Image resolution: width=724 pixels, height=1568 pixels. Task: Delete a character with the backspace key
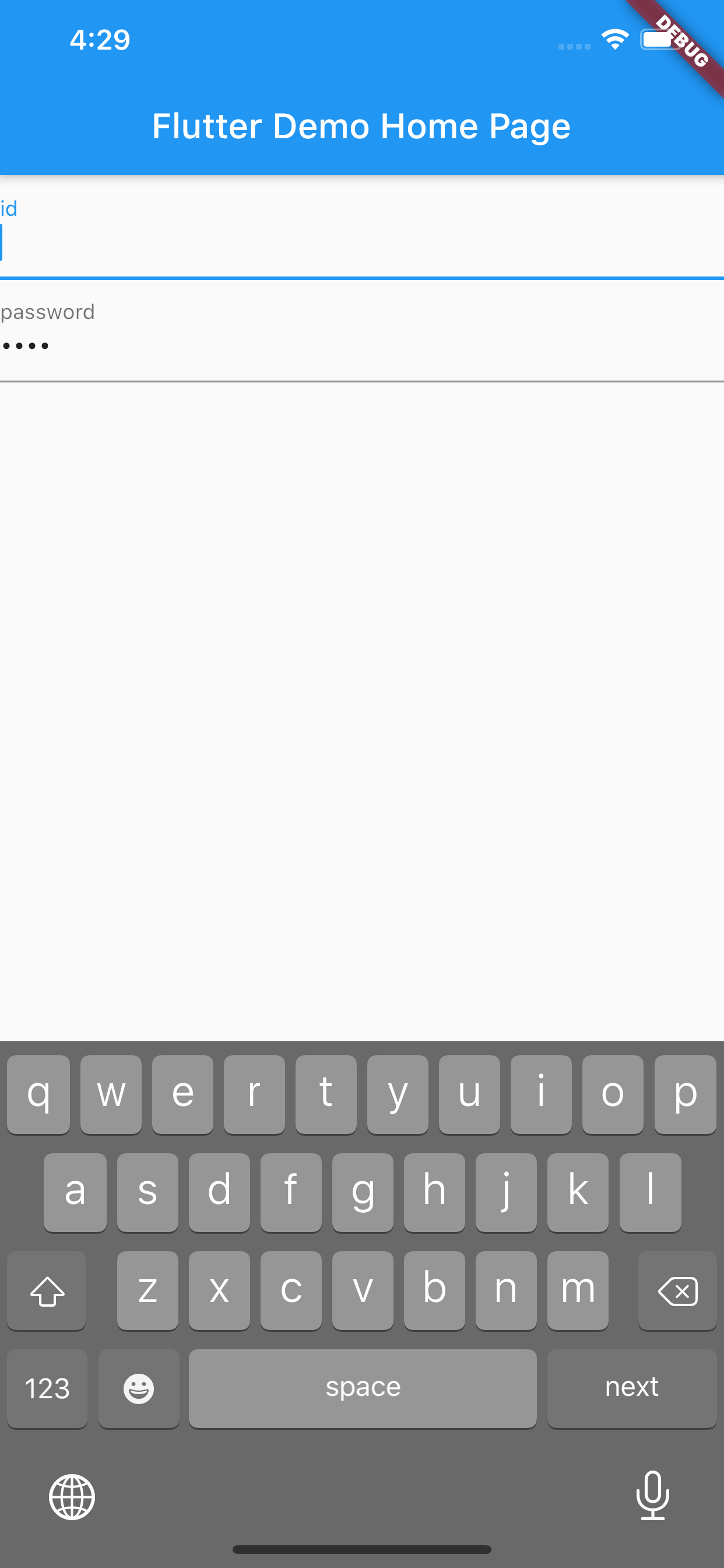[677, 1290]
